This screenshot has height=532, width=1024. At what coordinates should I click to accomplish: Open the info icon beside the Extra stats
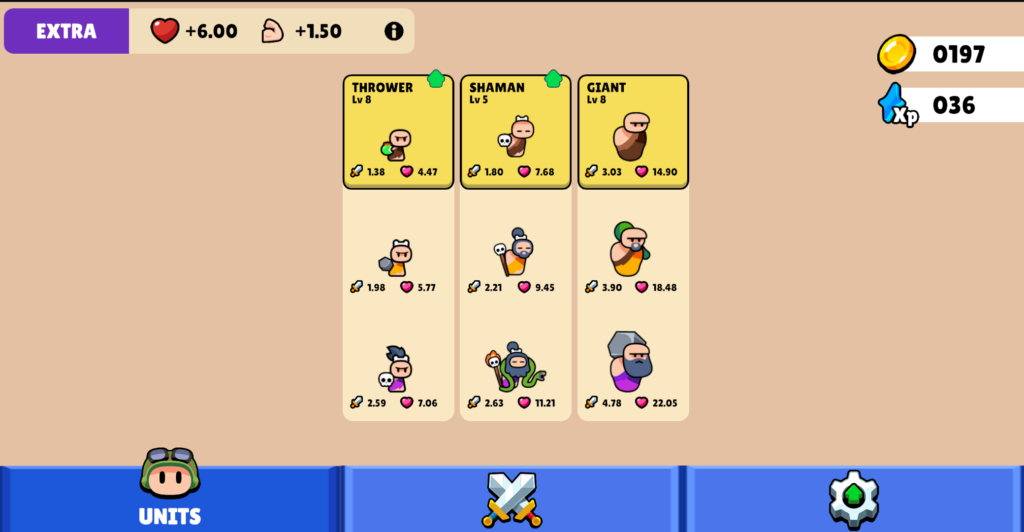394,31
